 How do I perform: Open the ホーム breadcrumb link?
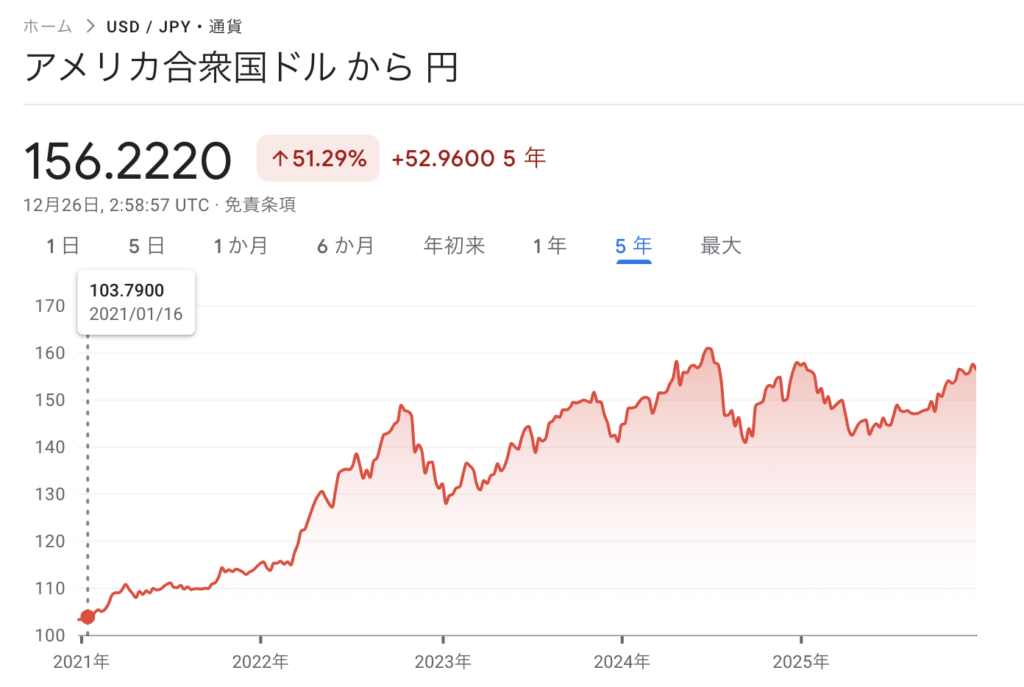point(47,26)
